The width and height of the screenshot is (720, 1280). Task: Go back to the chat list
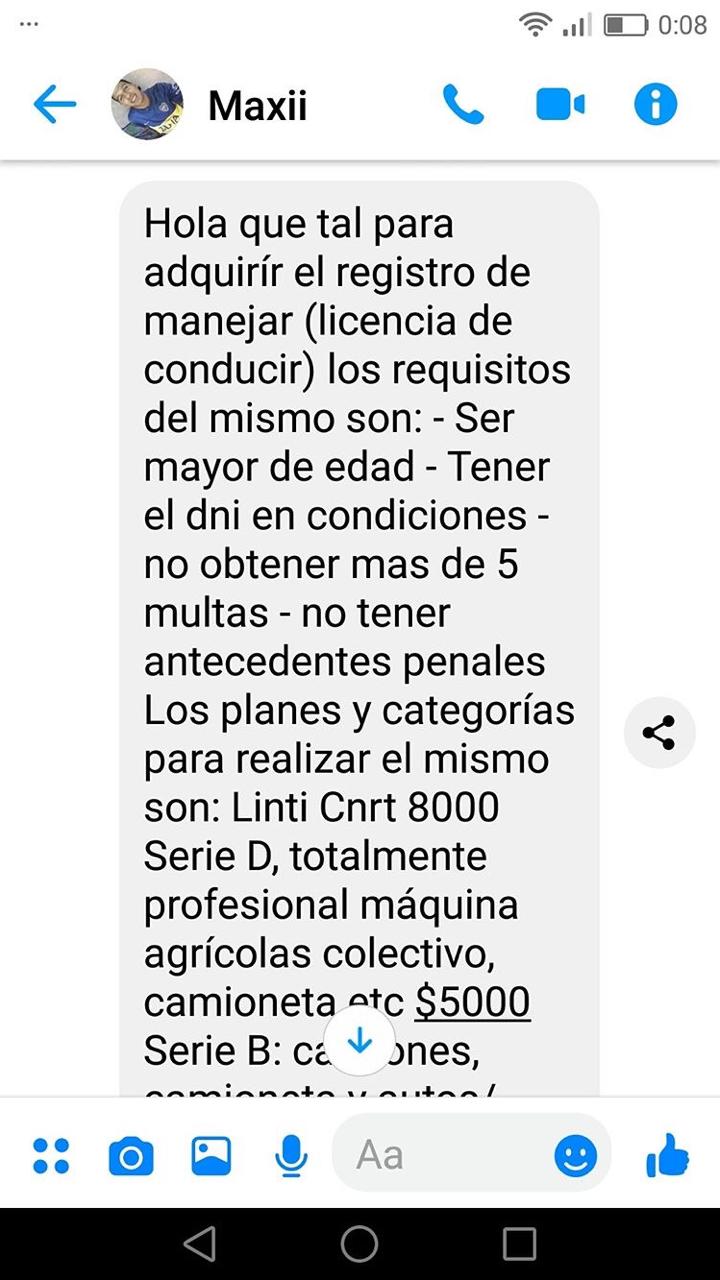click(55, 104)
